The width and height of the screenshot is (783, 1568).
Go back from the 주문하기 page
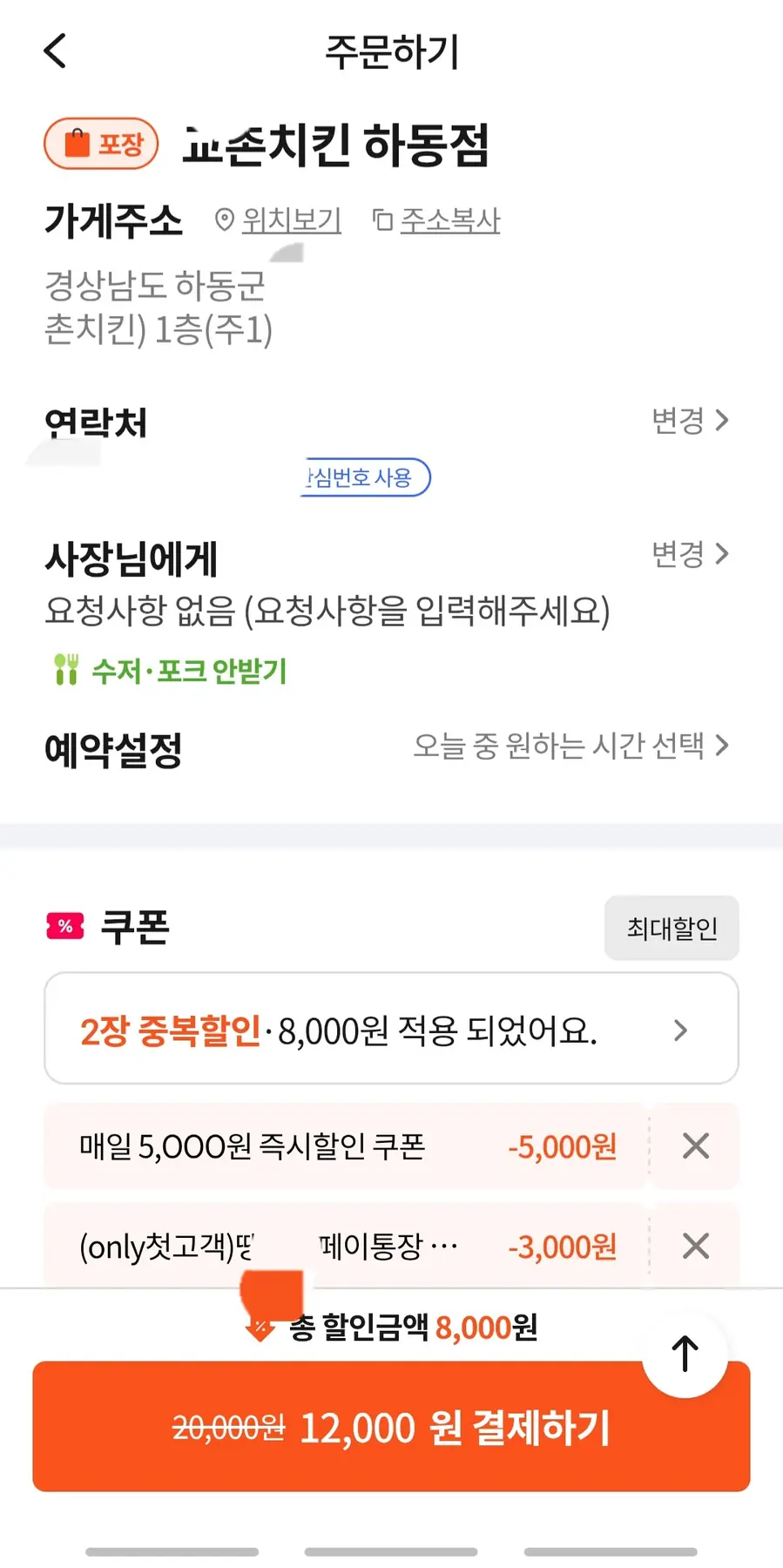(55, 51)
